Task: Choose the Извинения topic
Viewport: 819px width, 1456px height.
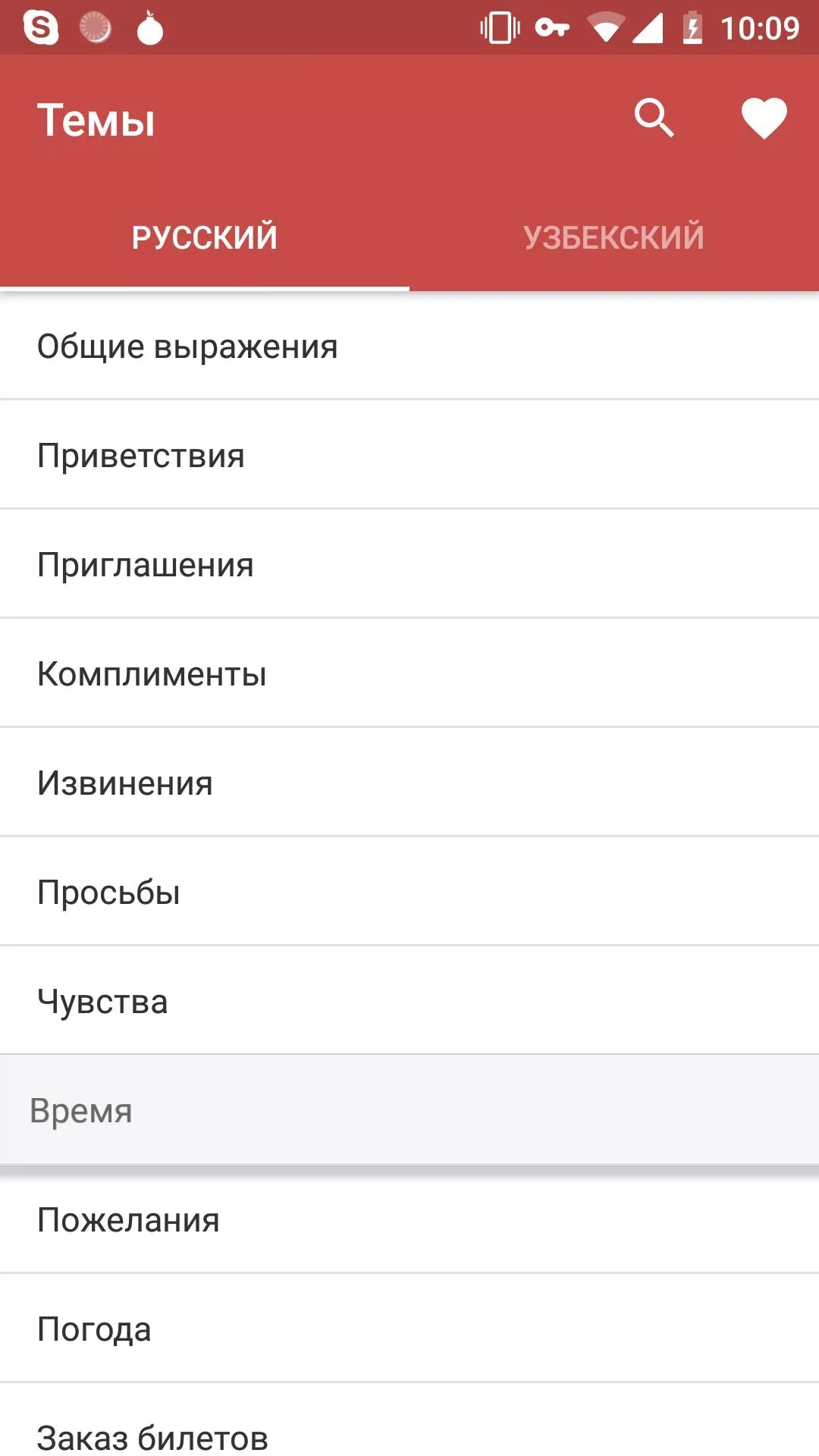Action: click(409, 783)
